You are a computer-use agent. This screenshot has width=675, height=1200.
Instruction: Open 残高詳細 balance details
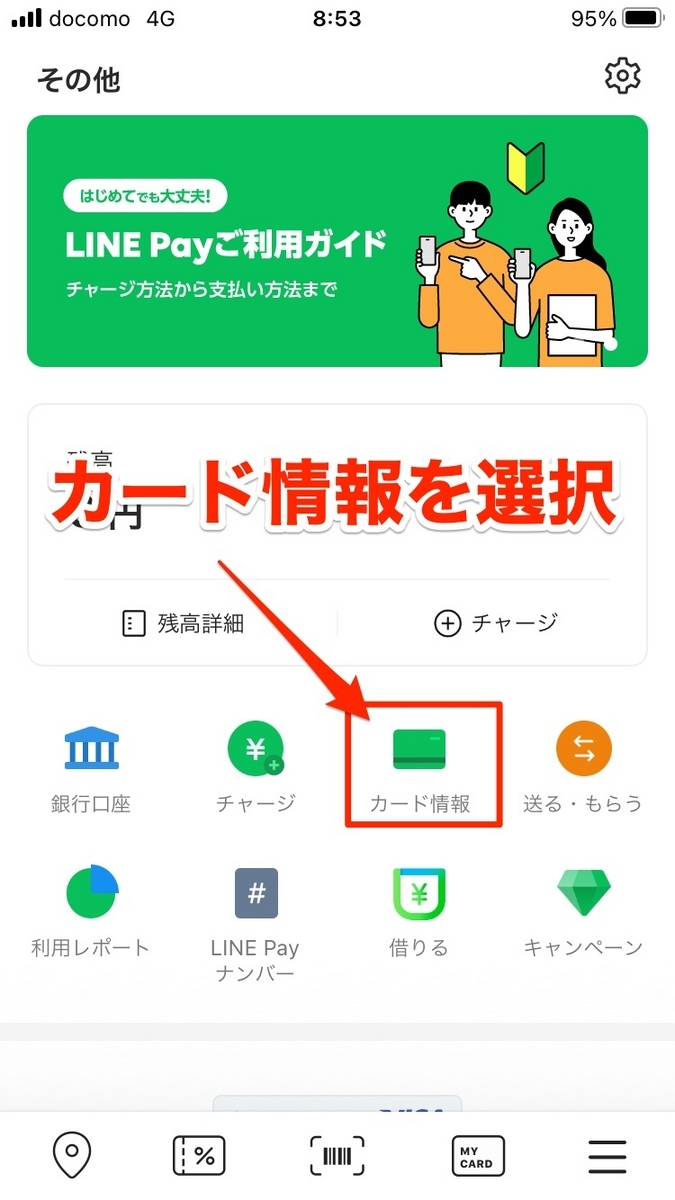coord(182,623)
